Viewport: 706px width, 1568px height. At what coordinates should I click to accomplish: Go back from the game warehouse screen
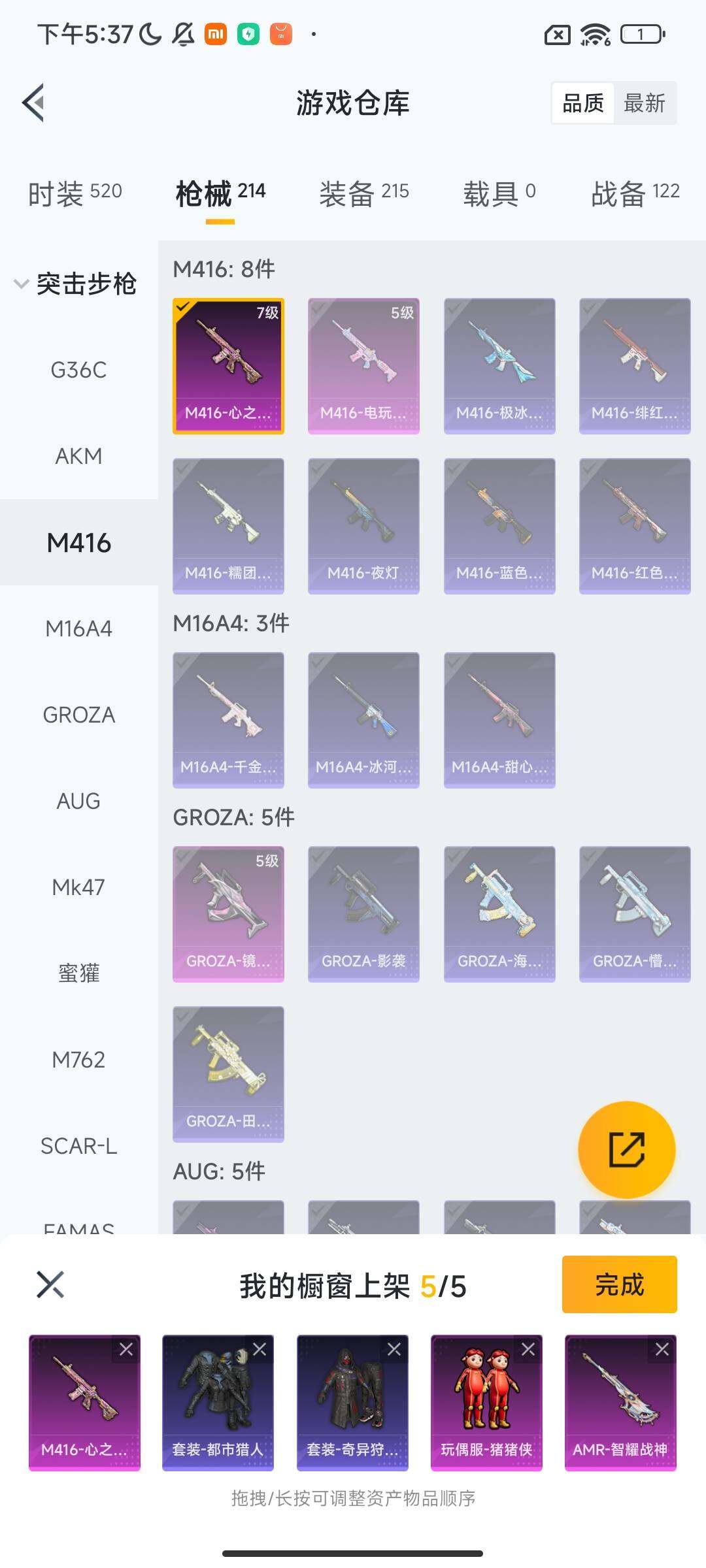pos(34,103)
